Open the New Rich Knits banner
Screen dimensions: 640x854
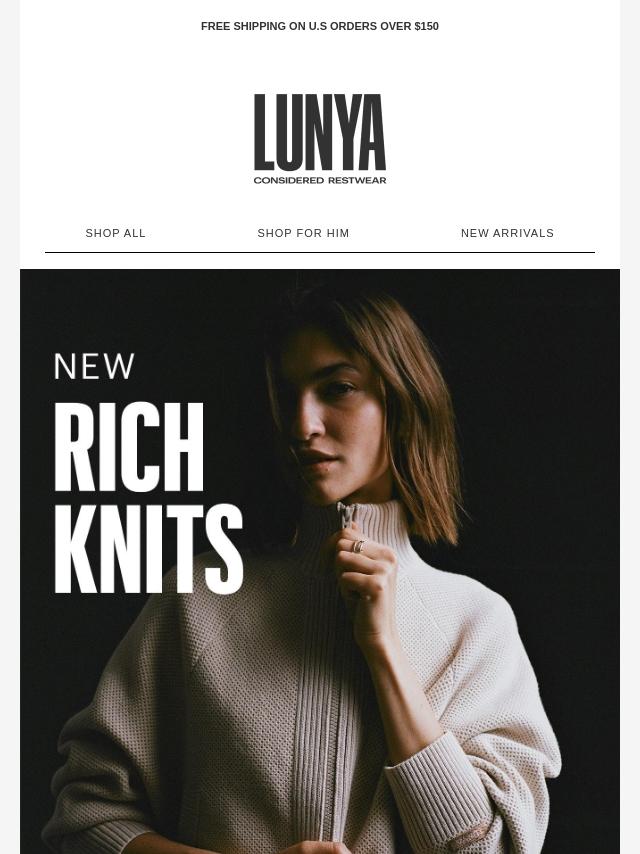coord(320,560)
